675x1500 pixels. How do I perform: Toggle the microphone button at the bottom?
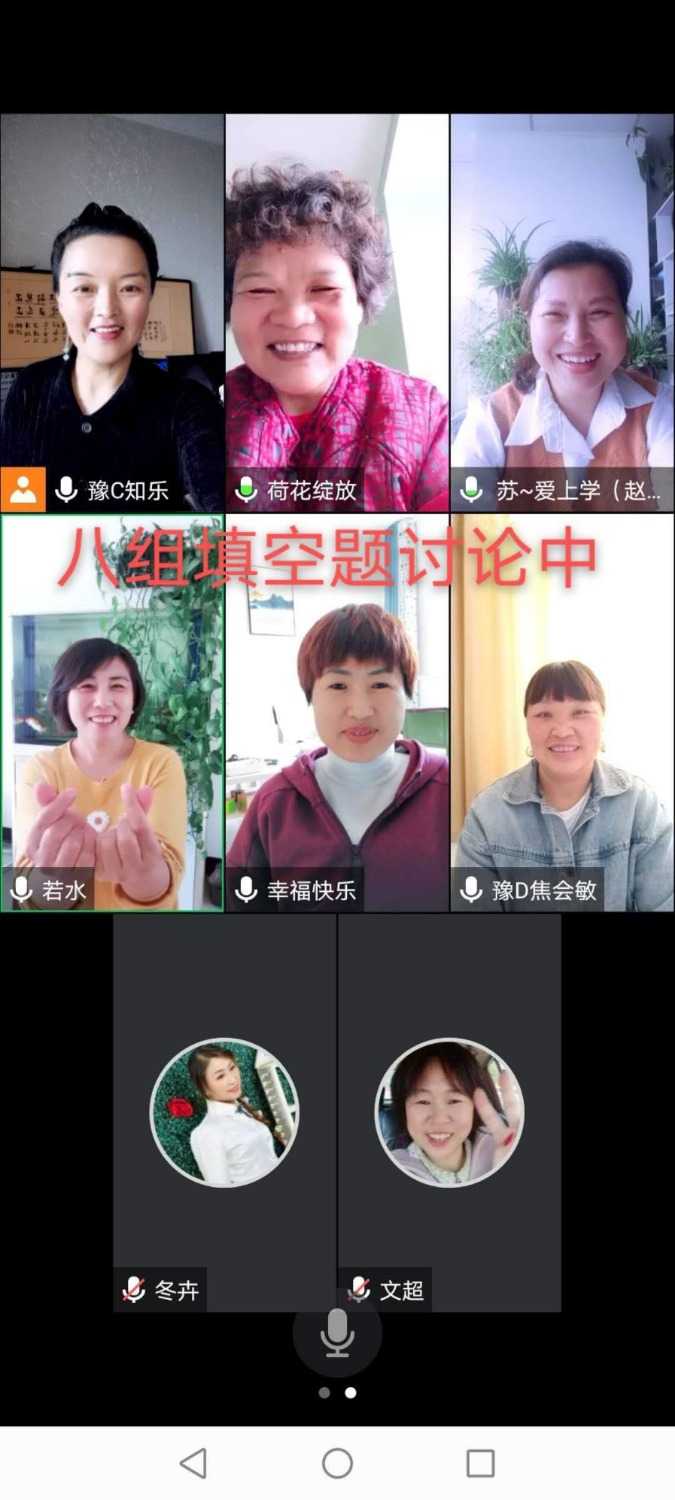[x=337, y=1334]
